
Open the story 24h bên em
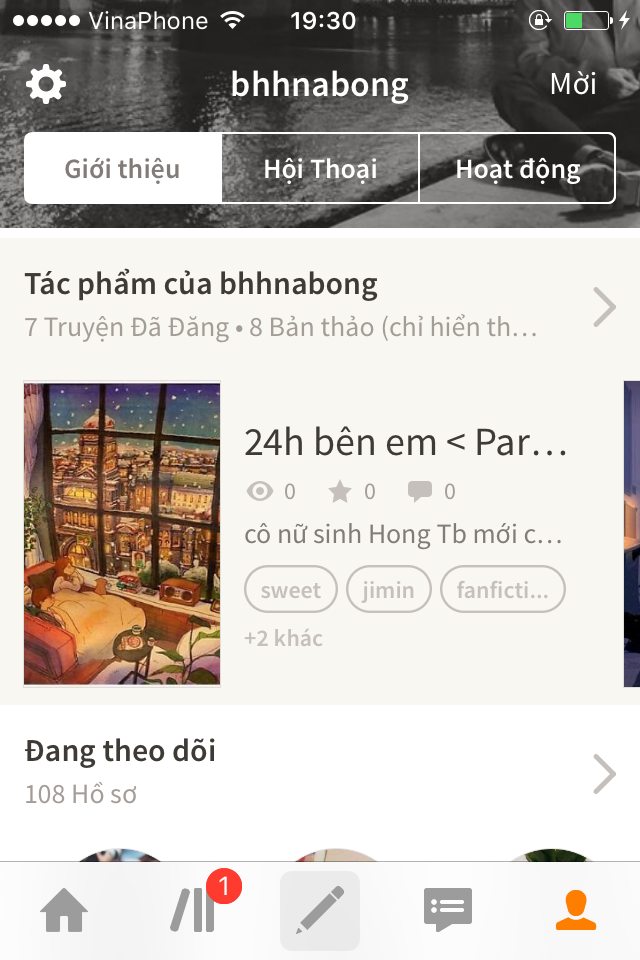point(406,441)
